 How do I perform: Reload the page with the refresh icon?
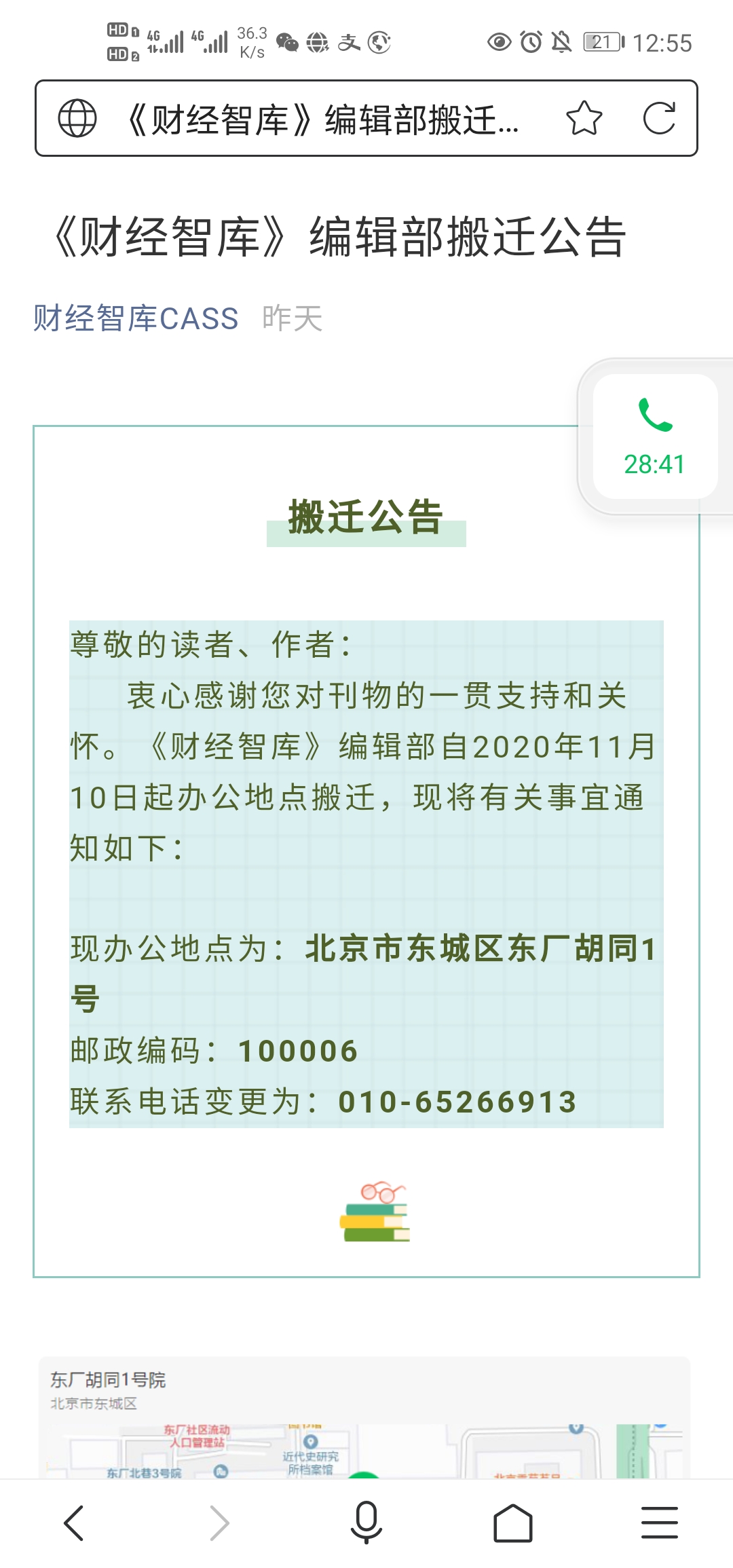coord(659,119)
